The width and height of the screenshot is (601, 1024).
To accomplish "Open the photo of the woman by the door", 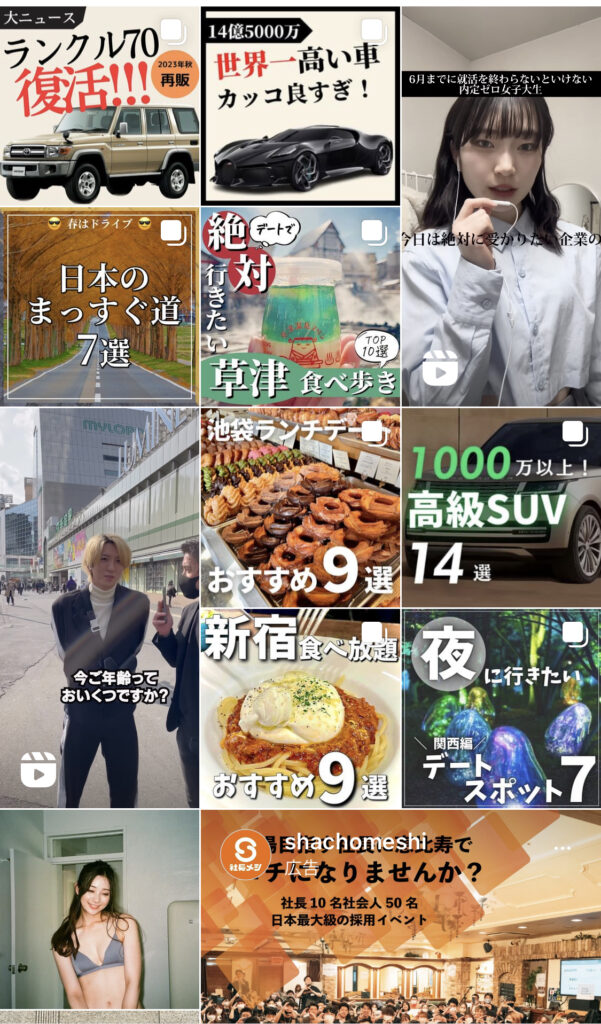I will [x=100, y=915].
